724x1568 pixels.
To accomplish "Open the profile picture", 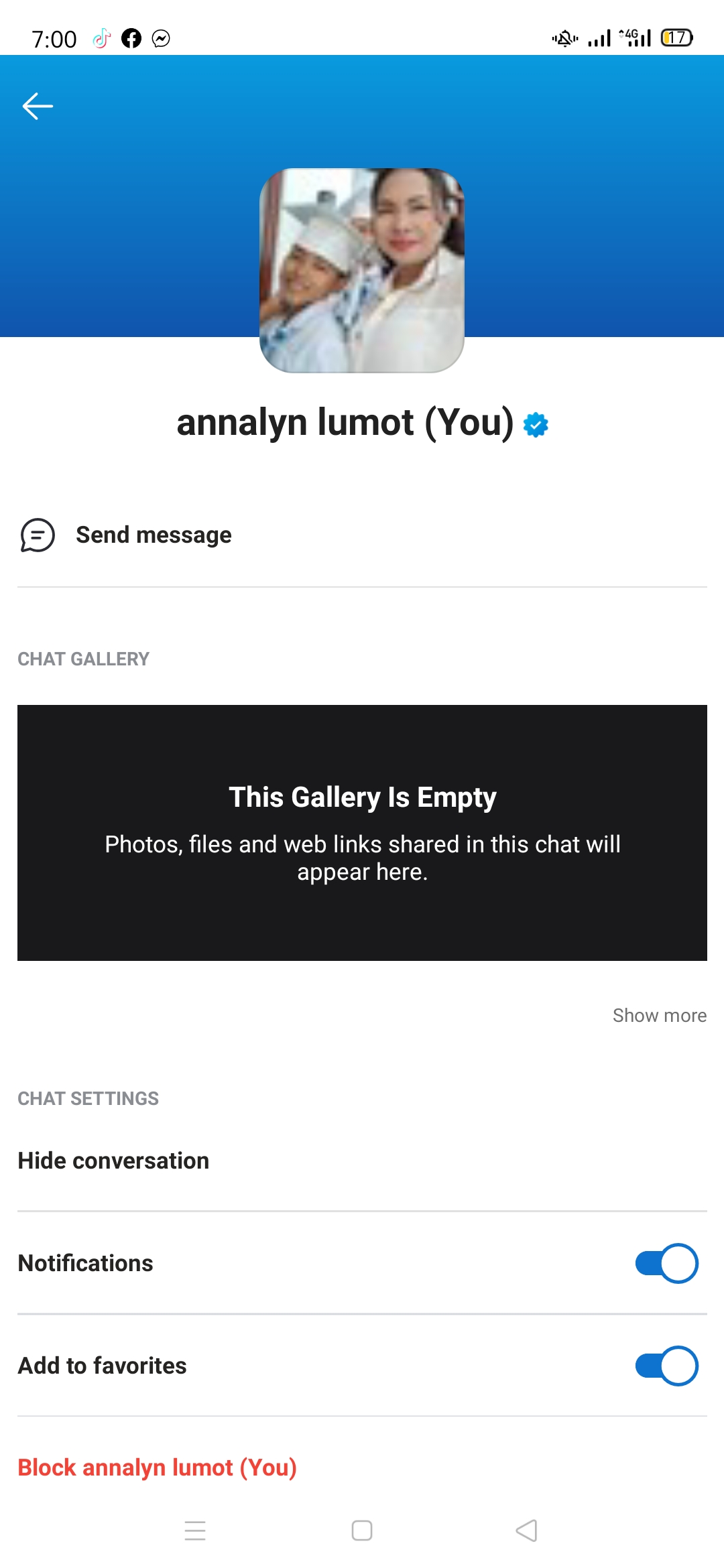I will [362, 270].
